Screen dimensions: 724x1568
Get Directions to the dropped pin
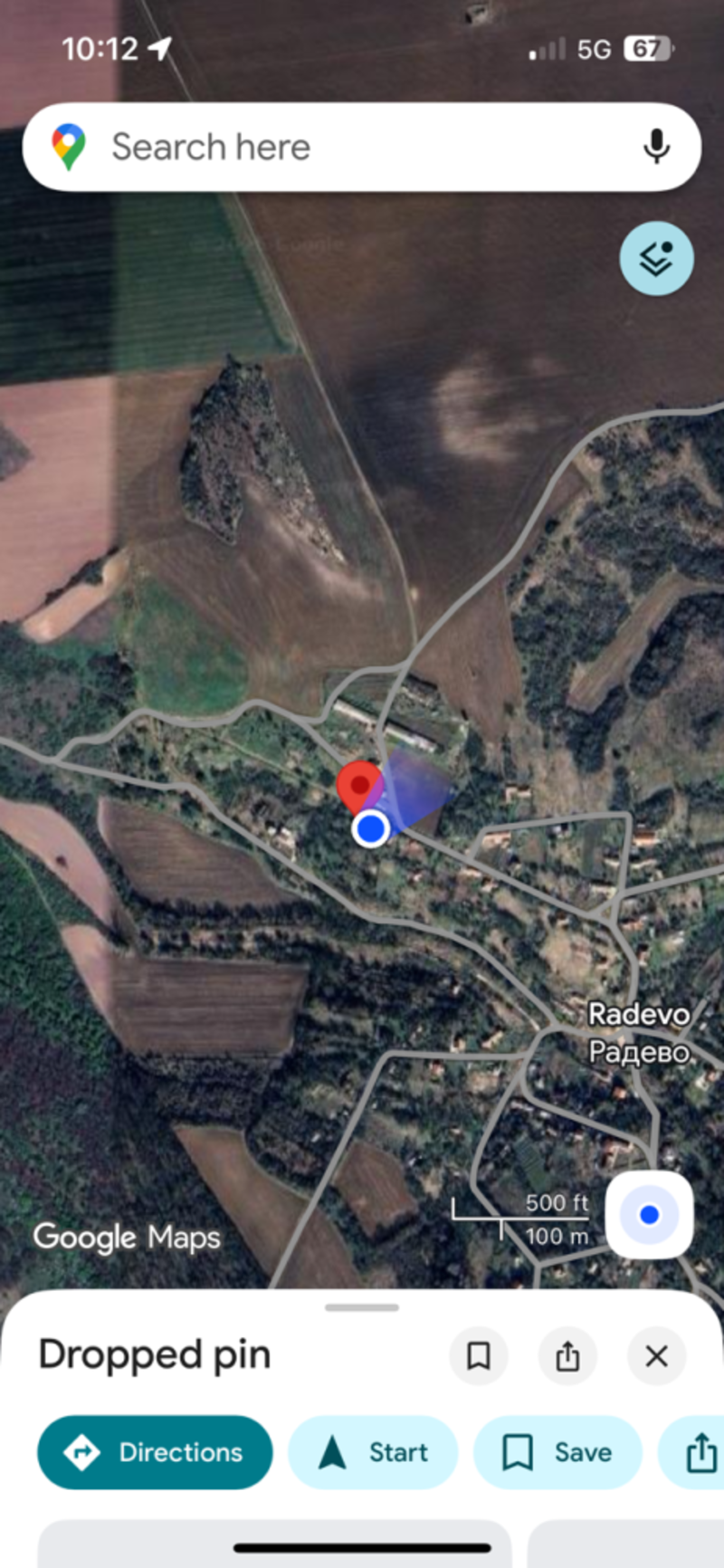(155, 1452)
